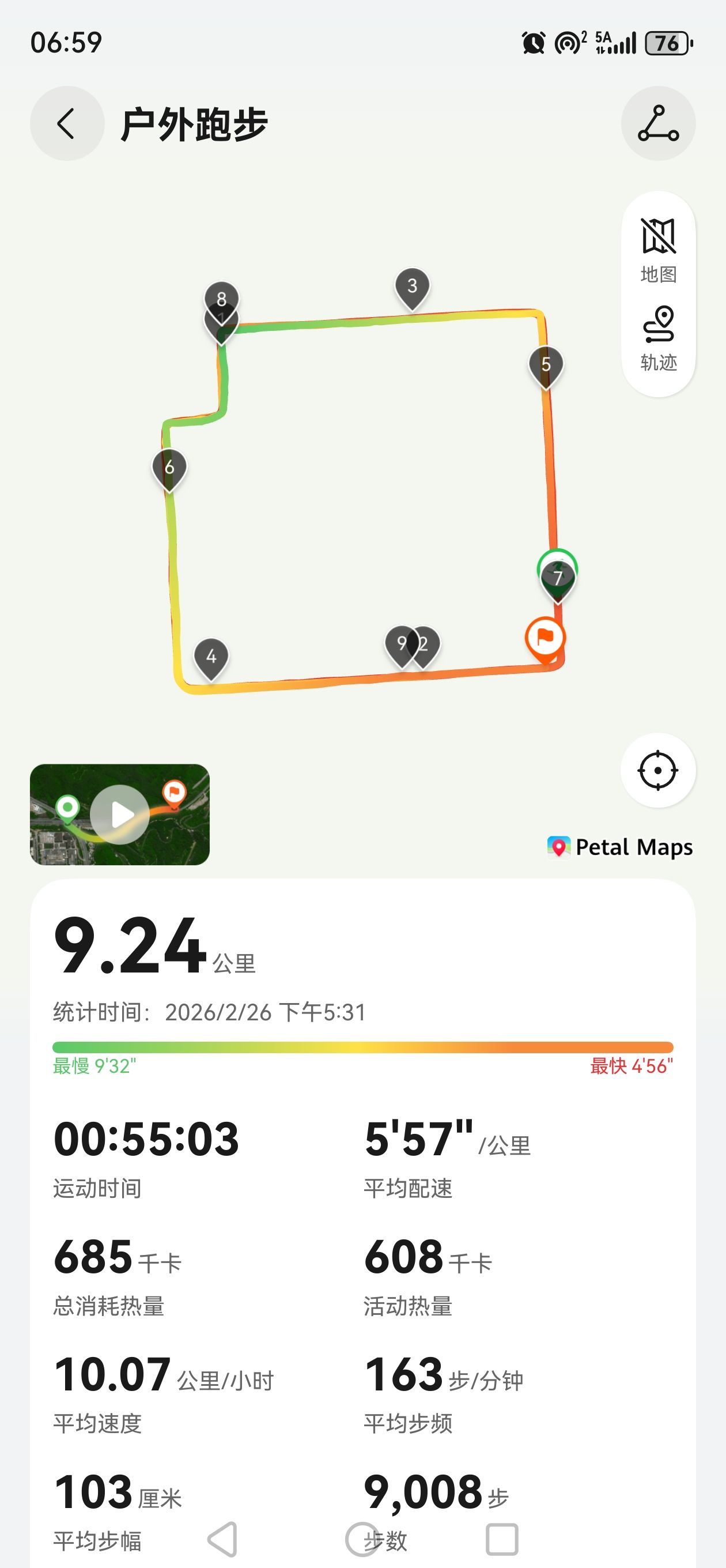
Task: Play the dynamic route video thumbnail
Action: pos(120,815)
